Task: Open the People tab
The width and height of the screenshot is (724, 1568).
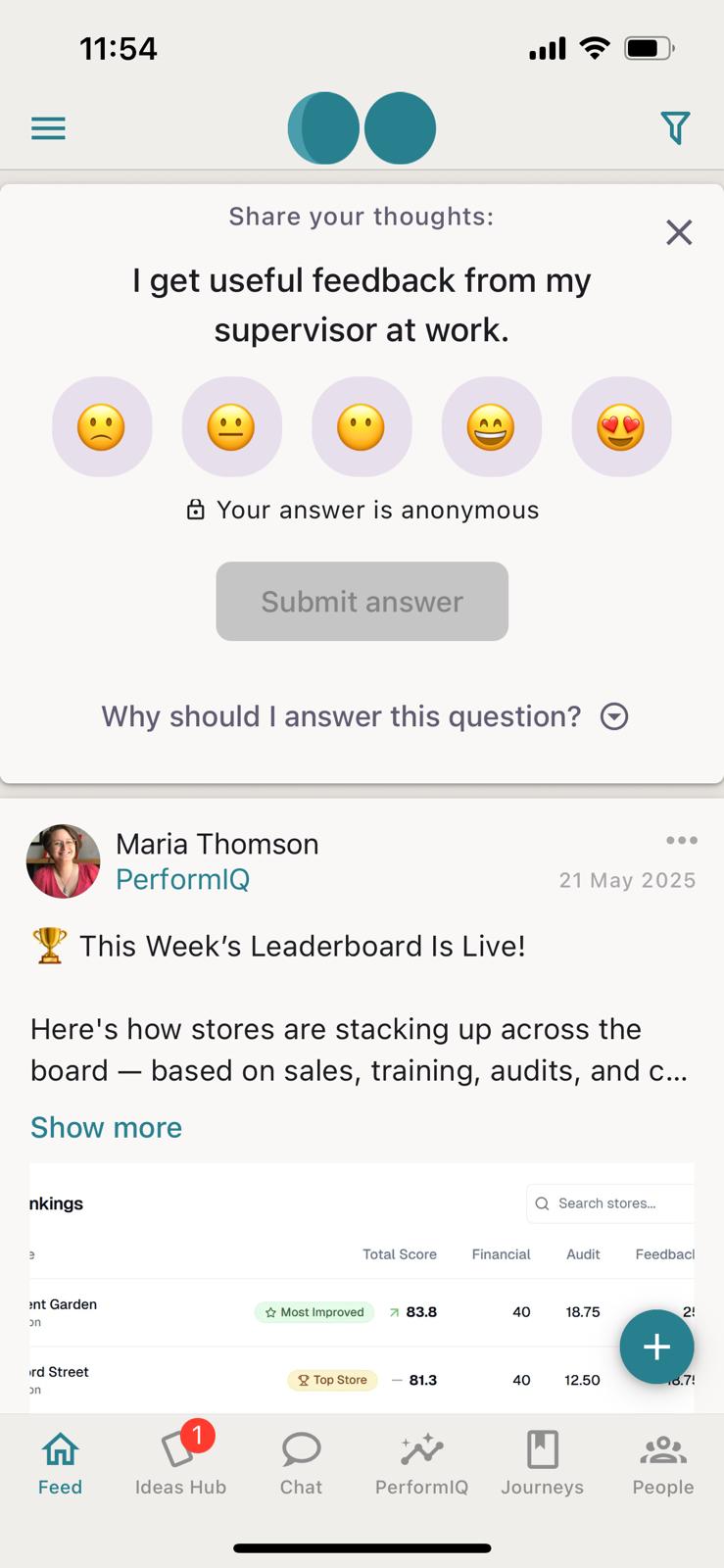Action: [662, 1461]
